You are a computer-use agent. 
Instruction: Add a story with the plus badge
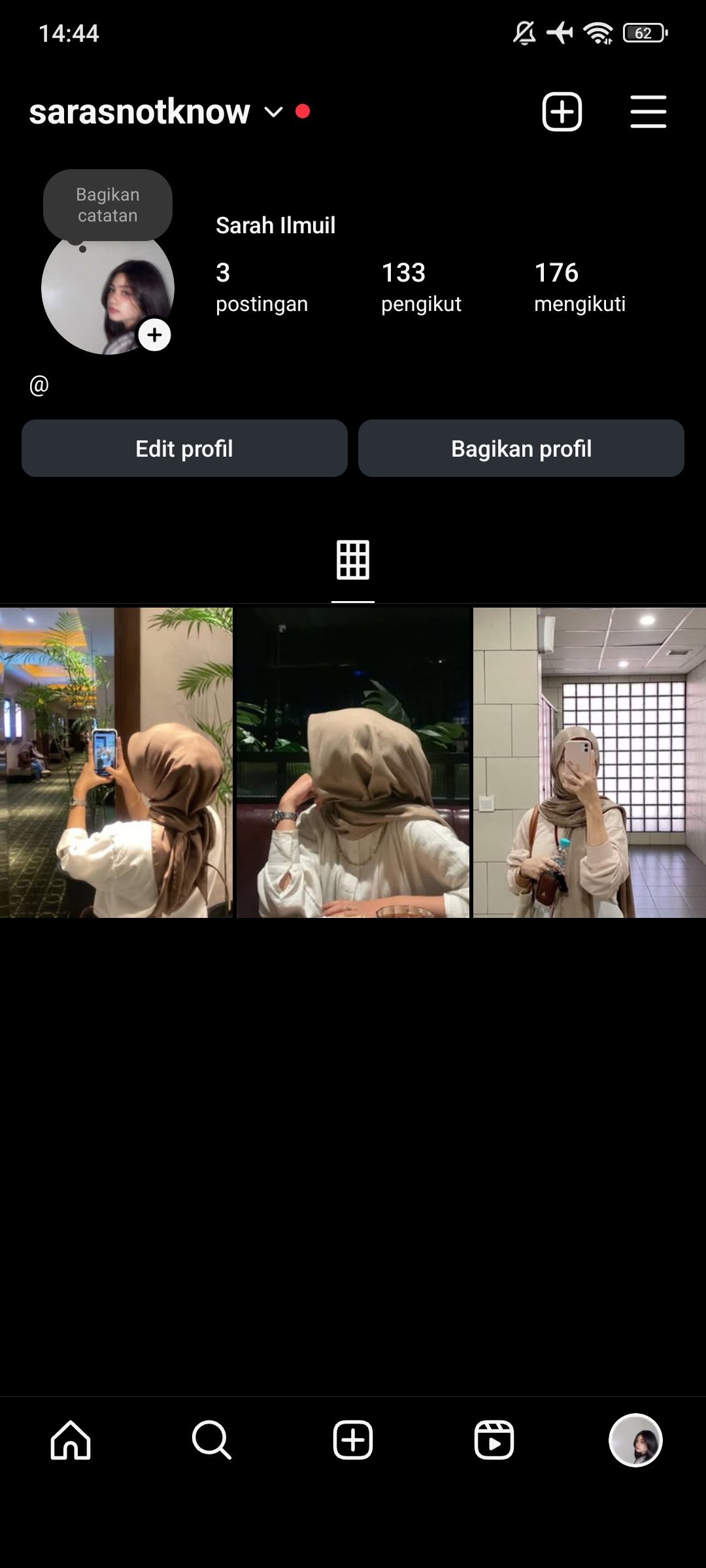tap(155, 335)
